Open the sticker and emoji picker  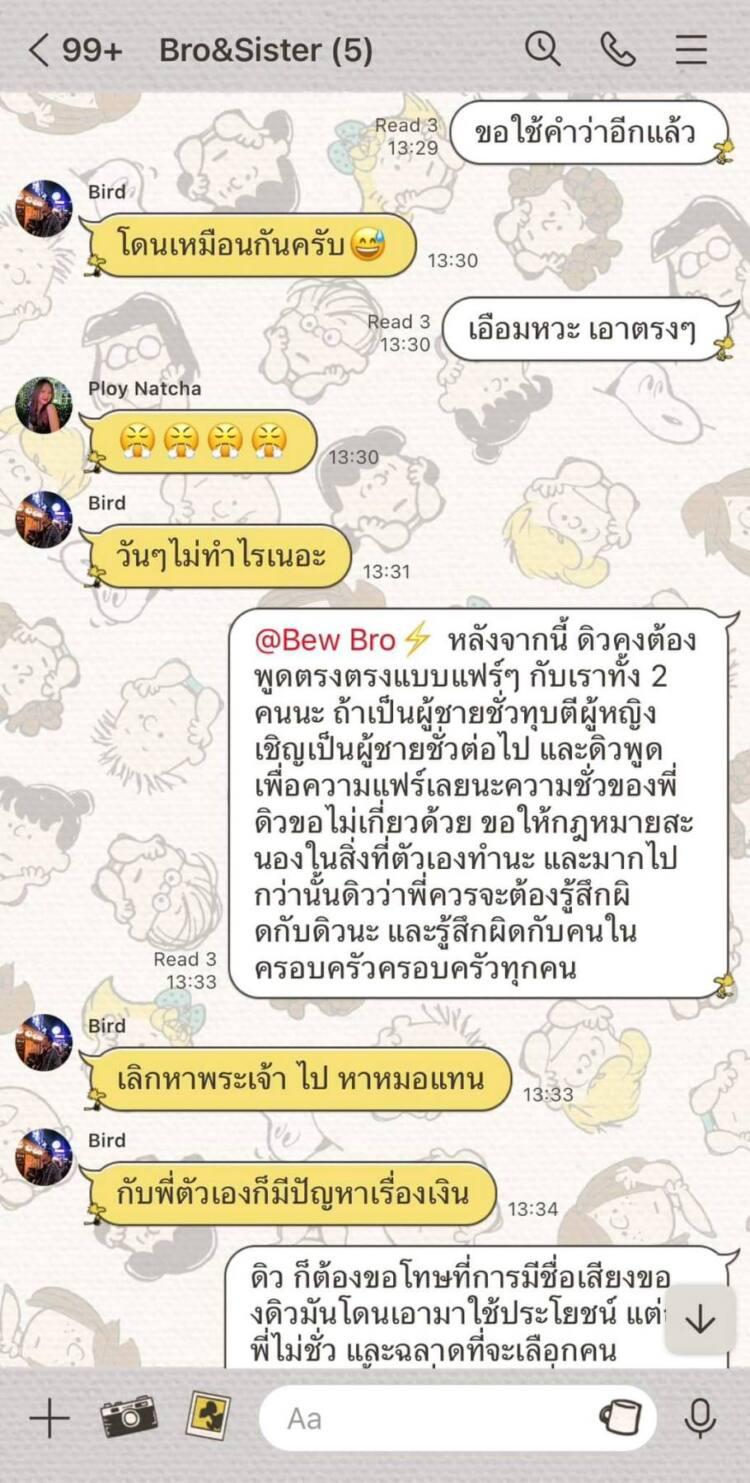point(619,1418)
